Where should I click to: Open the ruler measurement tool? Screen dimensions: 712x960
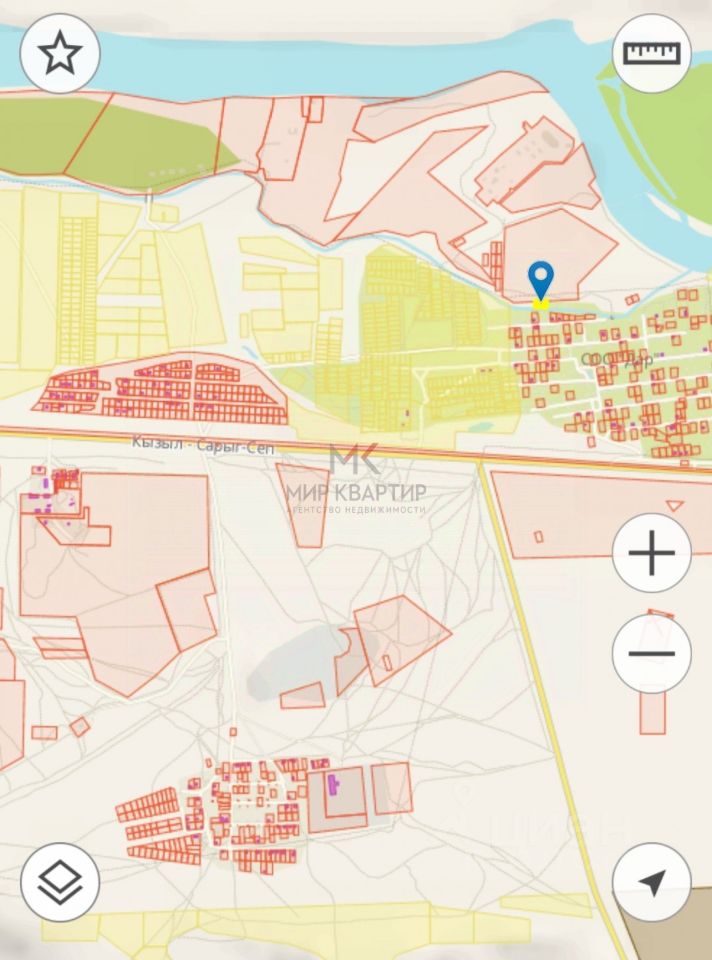coord(651,54)
